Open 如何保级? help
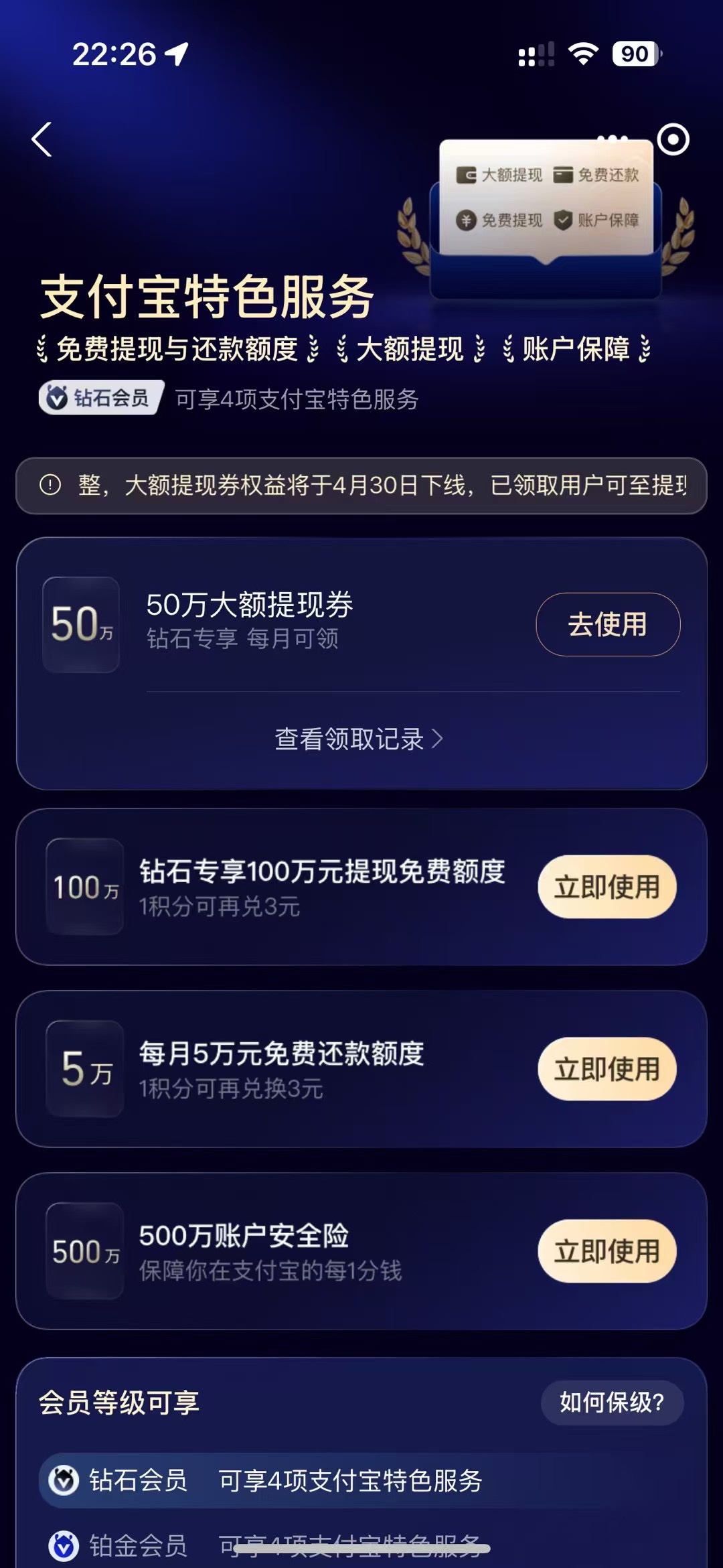The image size is (723, 1568). click(612, 1403)
